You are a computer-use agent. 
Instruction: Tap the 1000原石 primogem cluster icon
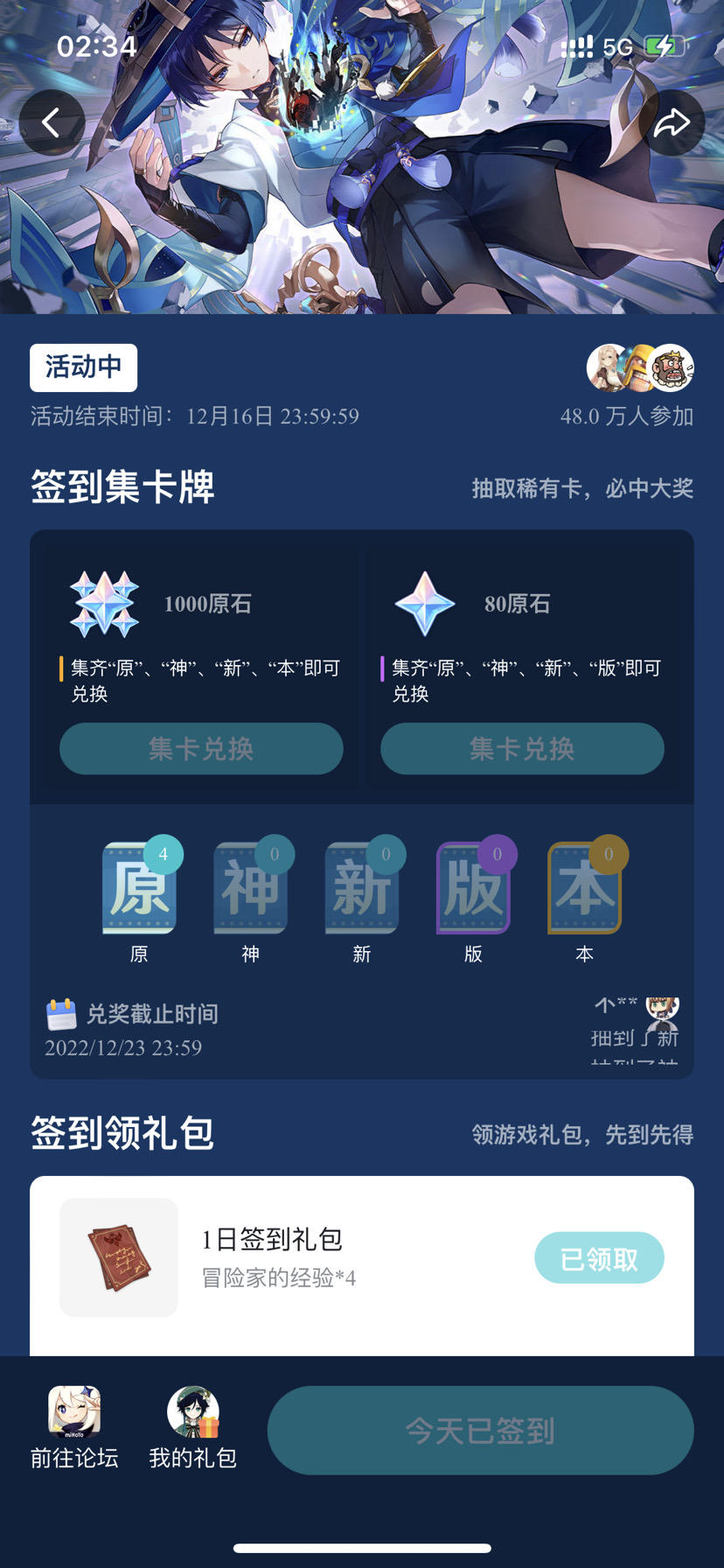103,603
